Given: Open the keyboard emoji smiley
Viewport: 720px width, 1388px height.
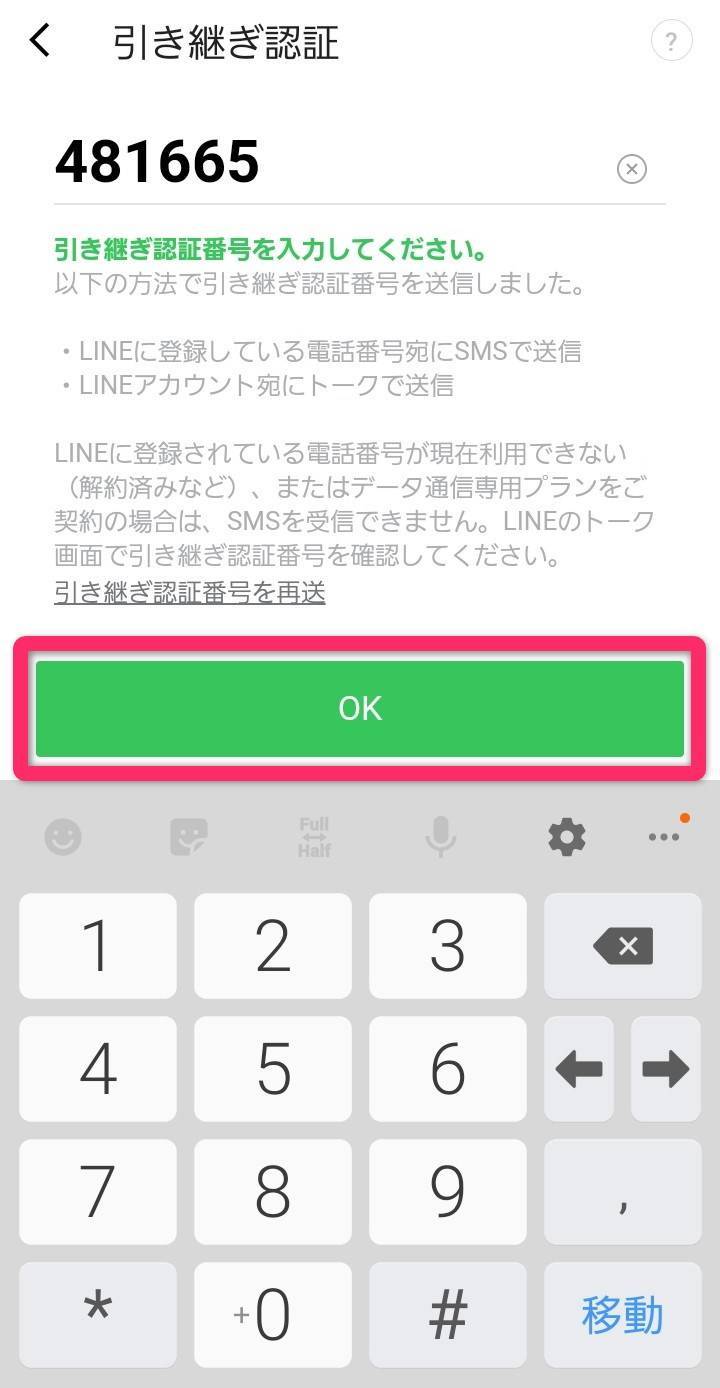Looking at the screenshot, I should 63,836.
